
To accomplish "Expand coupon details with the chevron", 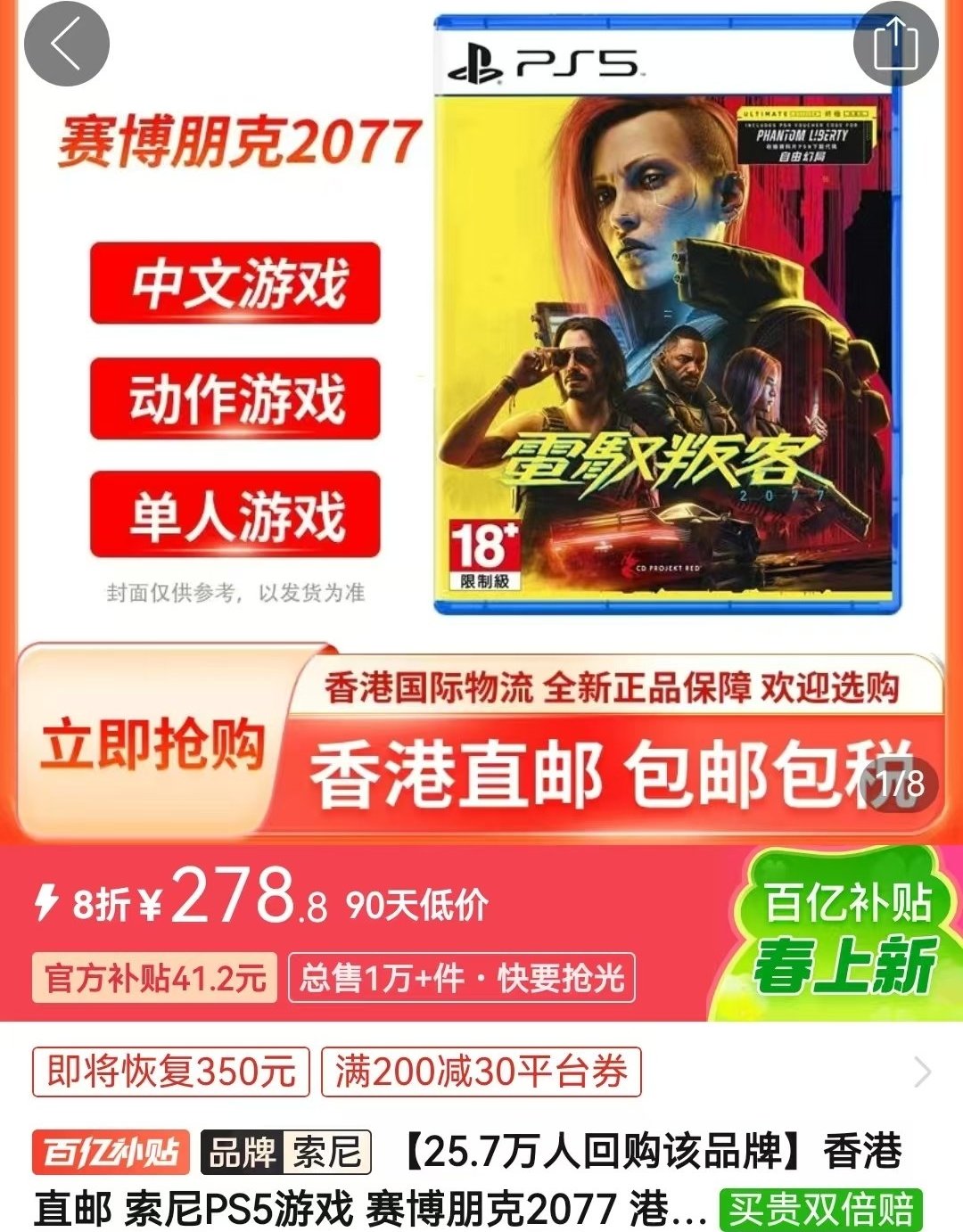I will [923, 1072].
